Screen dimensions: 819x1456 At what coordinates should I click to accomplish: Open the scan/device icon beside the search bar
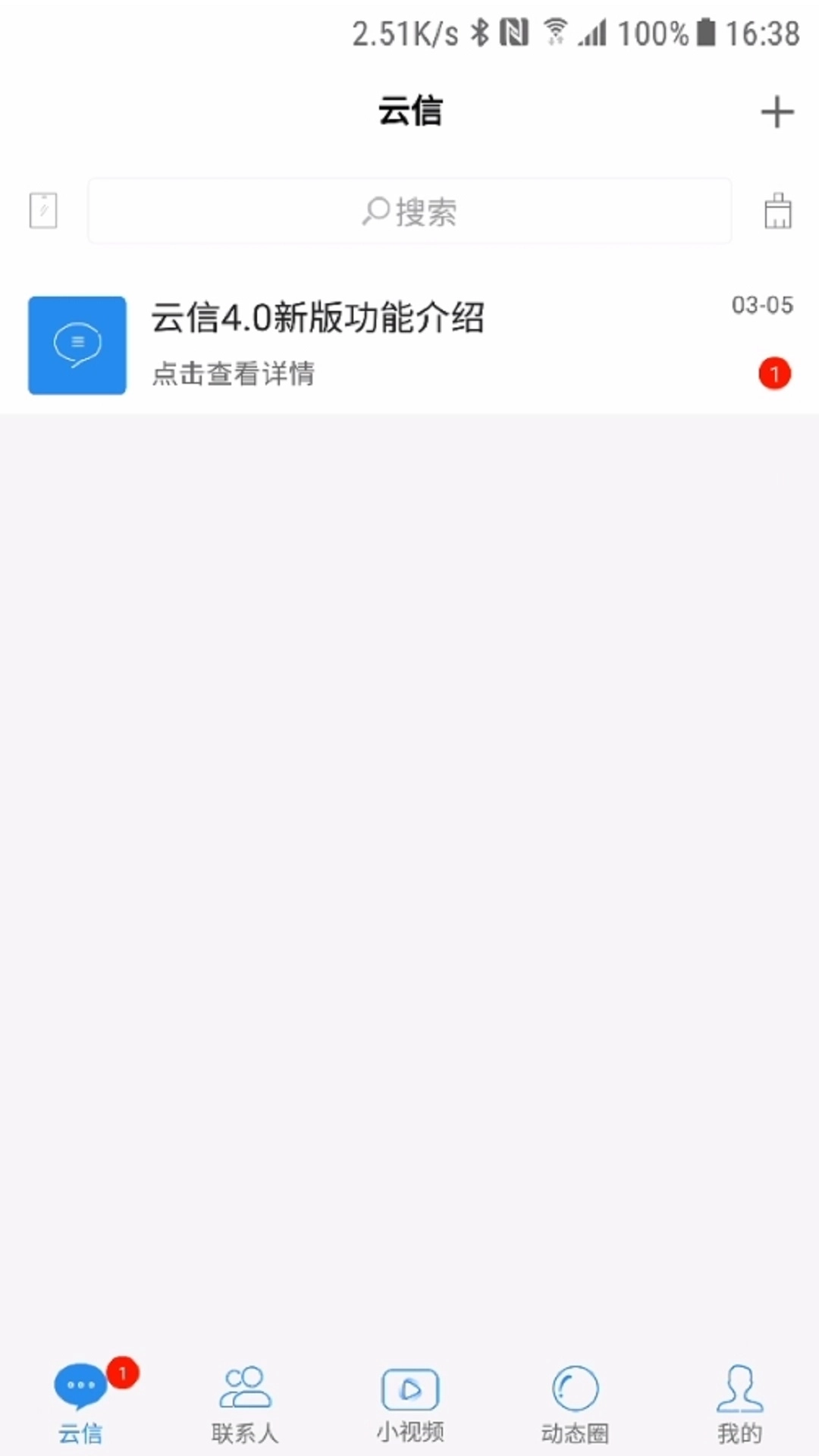coord(42,211)
